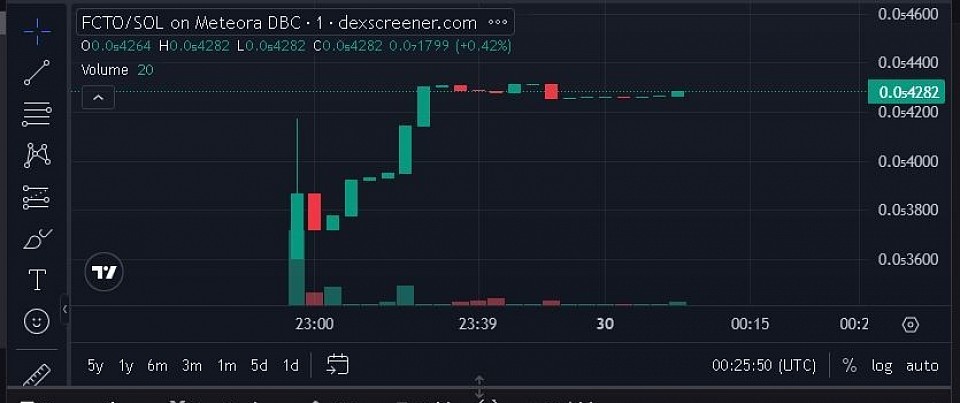Open the Fibonacci retracement tool
960x403 pixels.
[37, 113]
